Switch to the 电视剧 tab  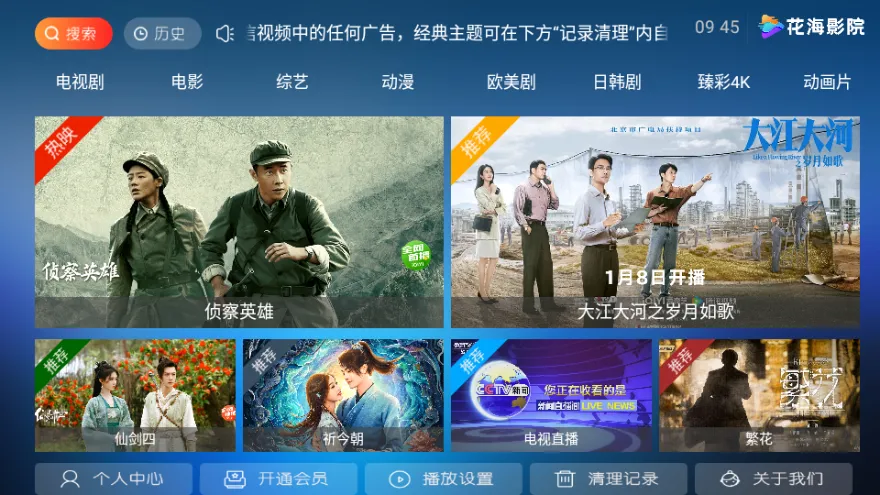(x=80, y=82)
